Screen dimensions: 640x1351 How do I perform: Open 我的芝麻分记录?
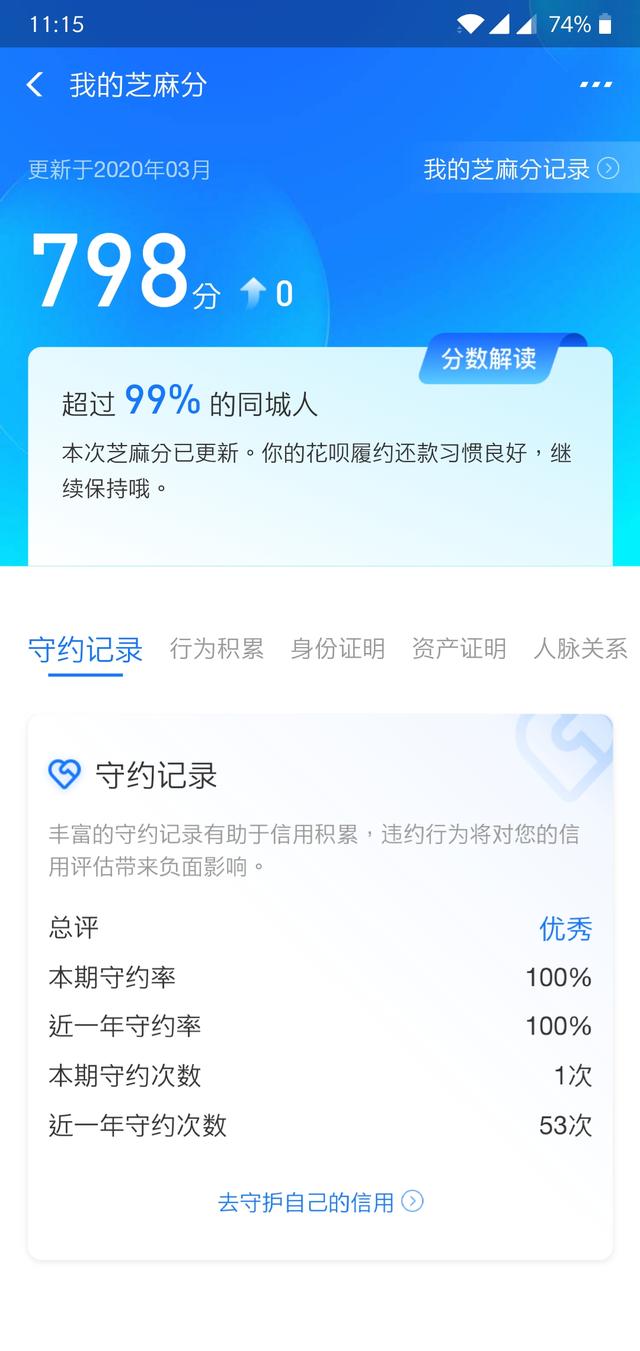pos(521,169)
